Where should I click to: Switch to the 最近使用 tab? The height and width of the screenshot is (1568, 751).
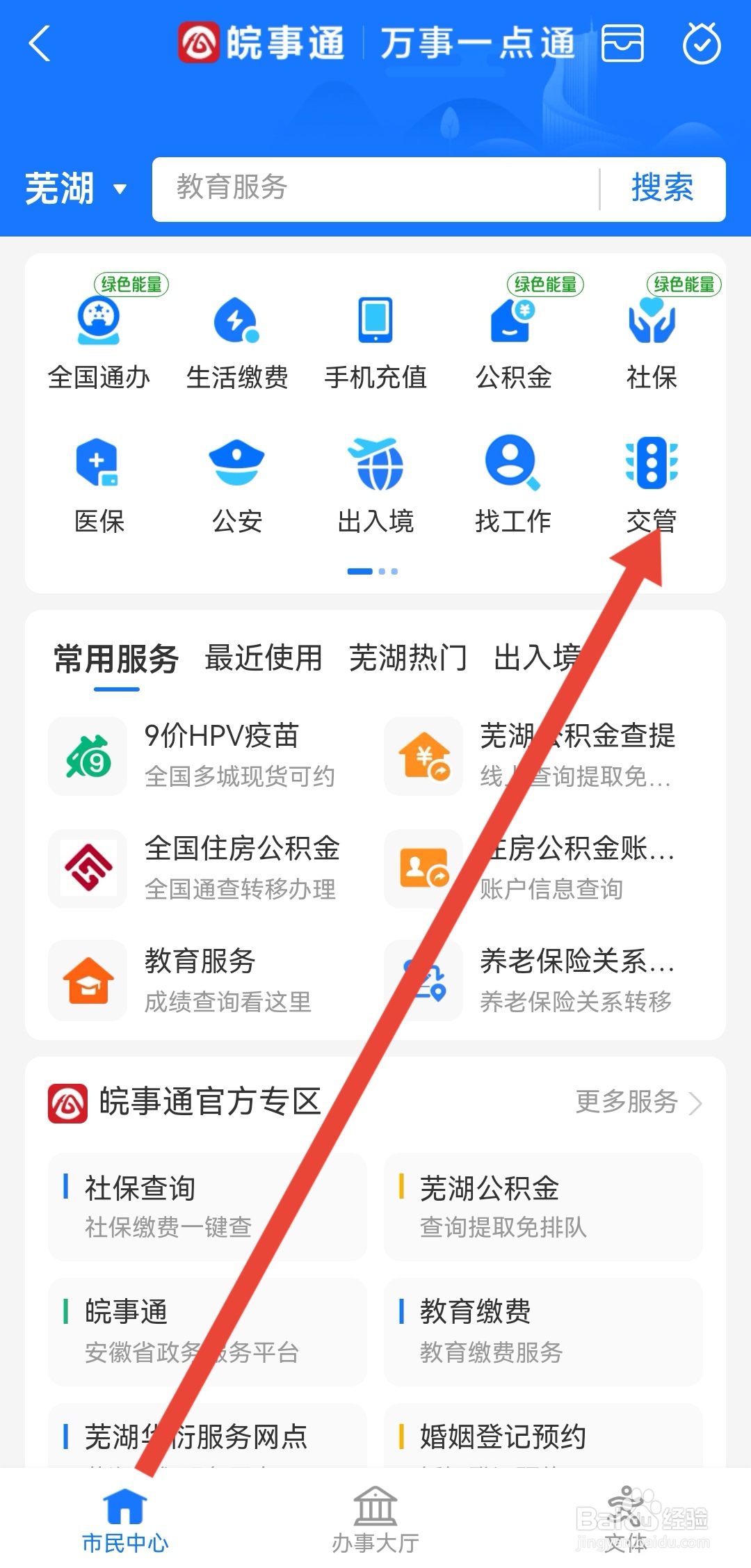click(x=264, y=657)
